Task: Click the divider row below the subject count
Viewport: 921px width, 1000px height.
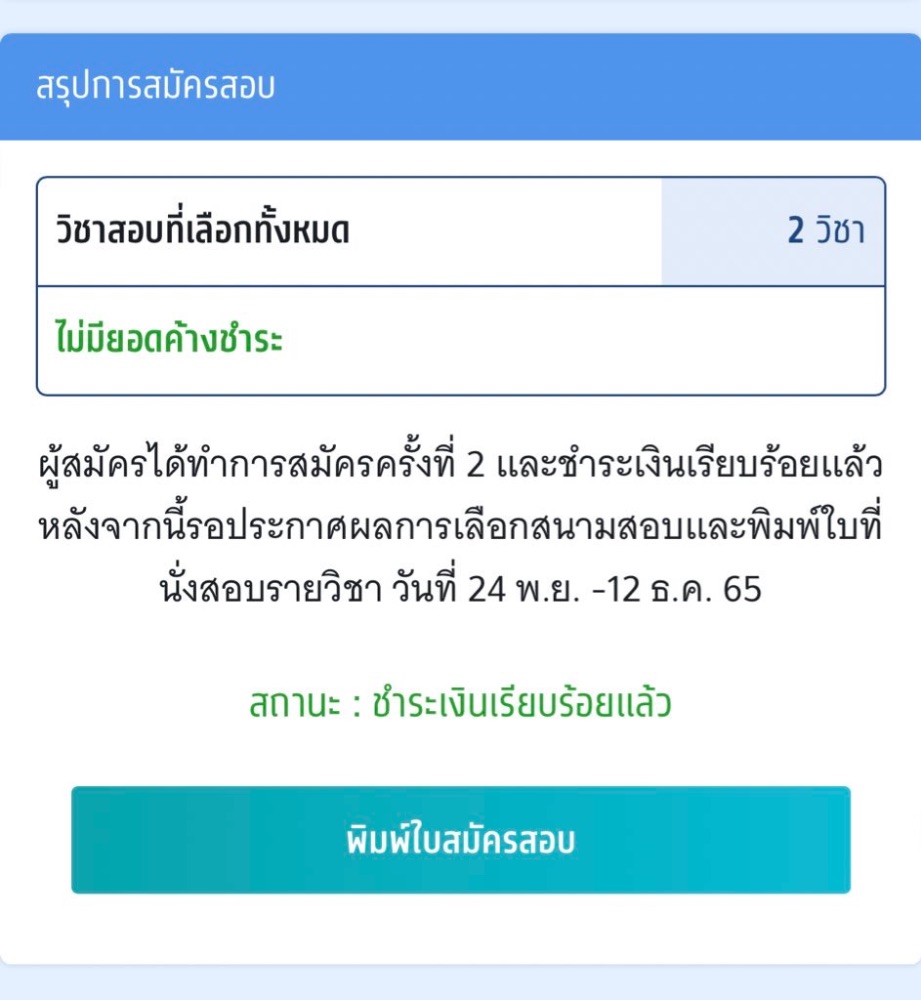Action: point(460,283)
